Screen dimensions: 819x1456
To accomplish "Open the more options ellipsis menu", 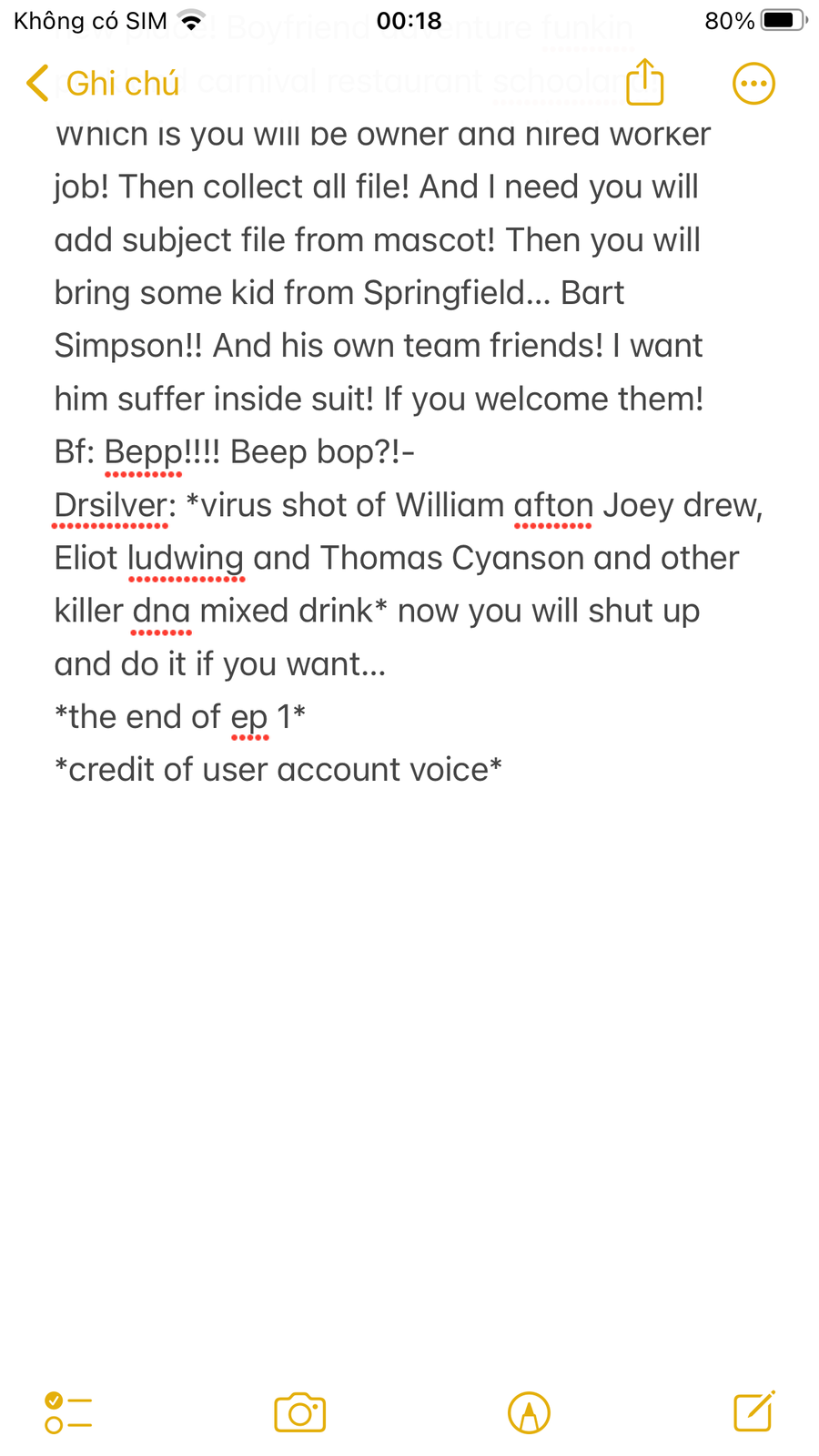I will pos(753,84).
